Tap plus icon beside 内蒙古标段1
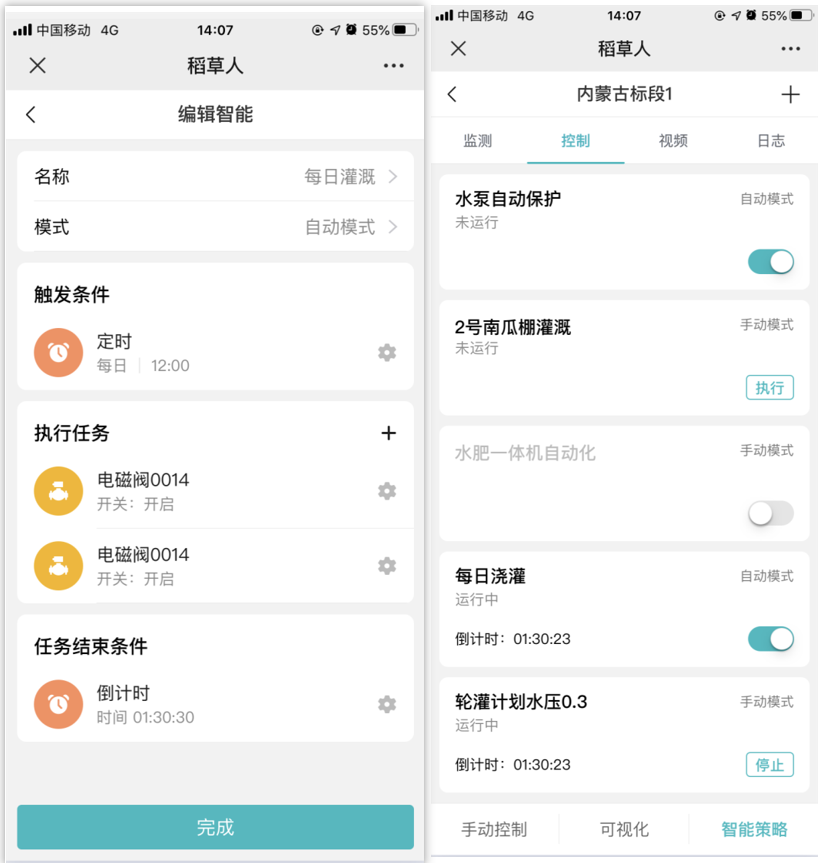This screenshot has width=821, height=863. pos(790,95)
